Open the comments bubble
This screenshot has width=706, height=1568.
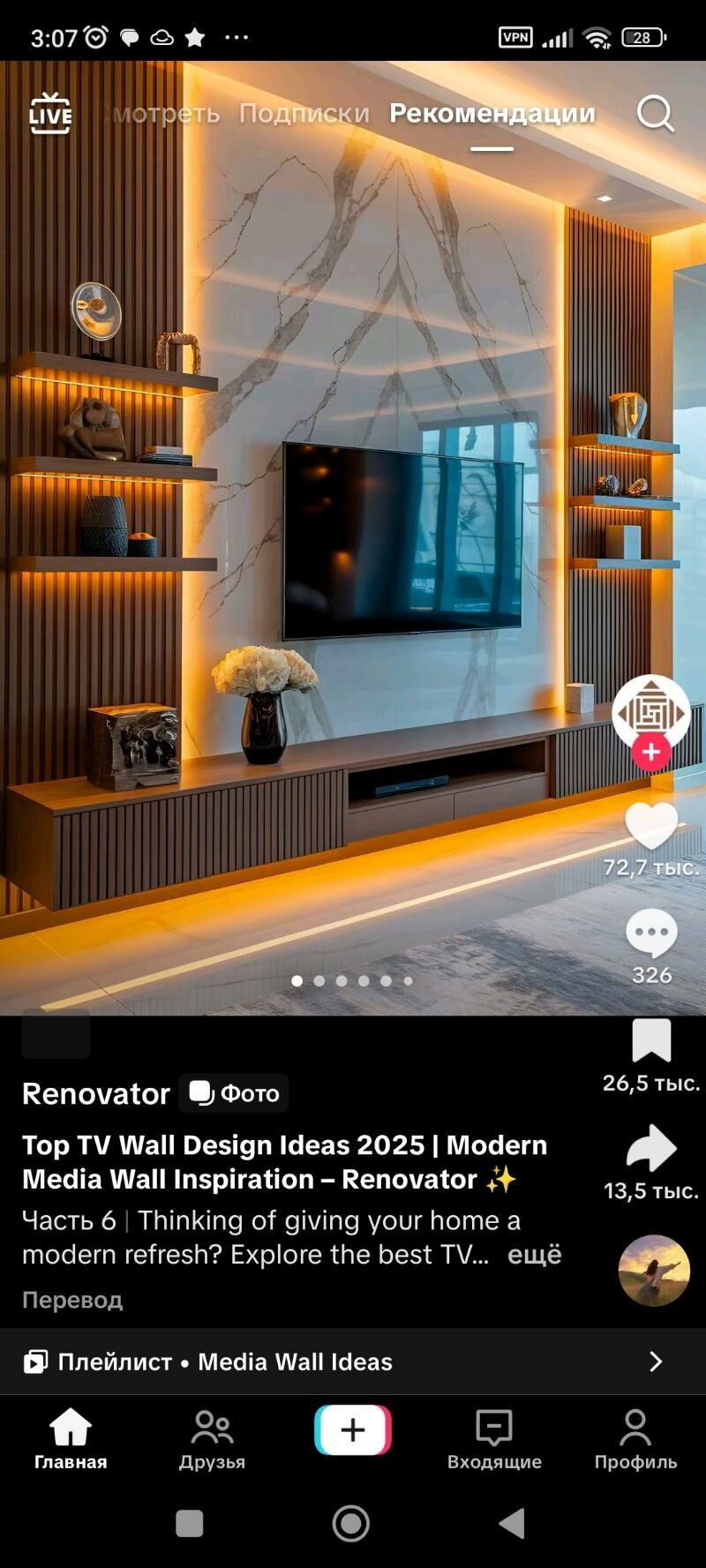click(x=651, y=934)
